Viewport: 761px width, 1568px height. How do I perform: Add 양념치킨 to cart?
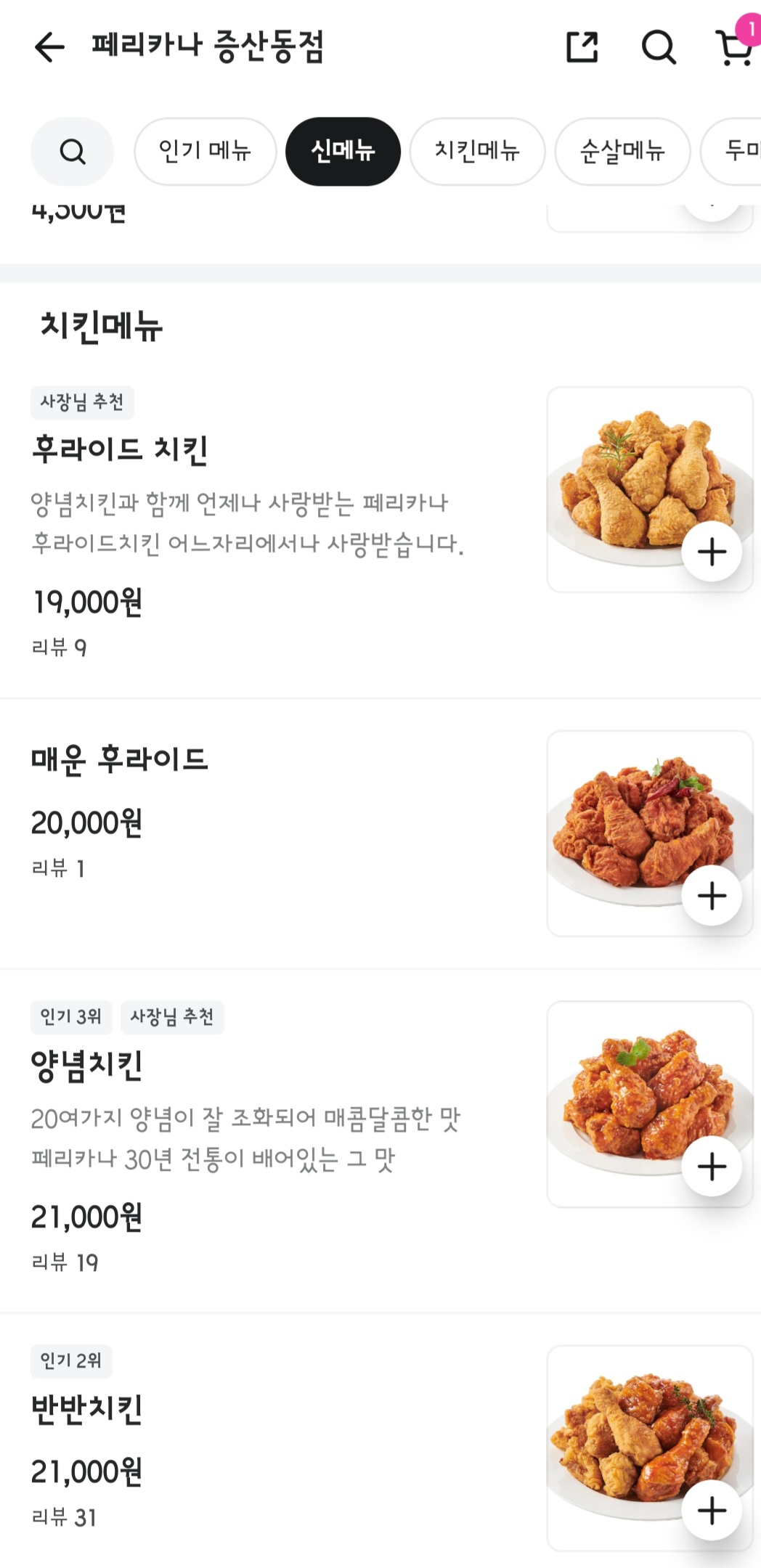coord(712,1167)
